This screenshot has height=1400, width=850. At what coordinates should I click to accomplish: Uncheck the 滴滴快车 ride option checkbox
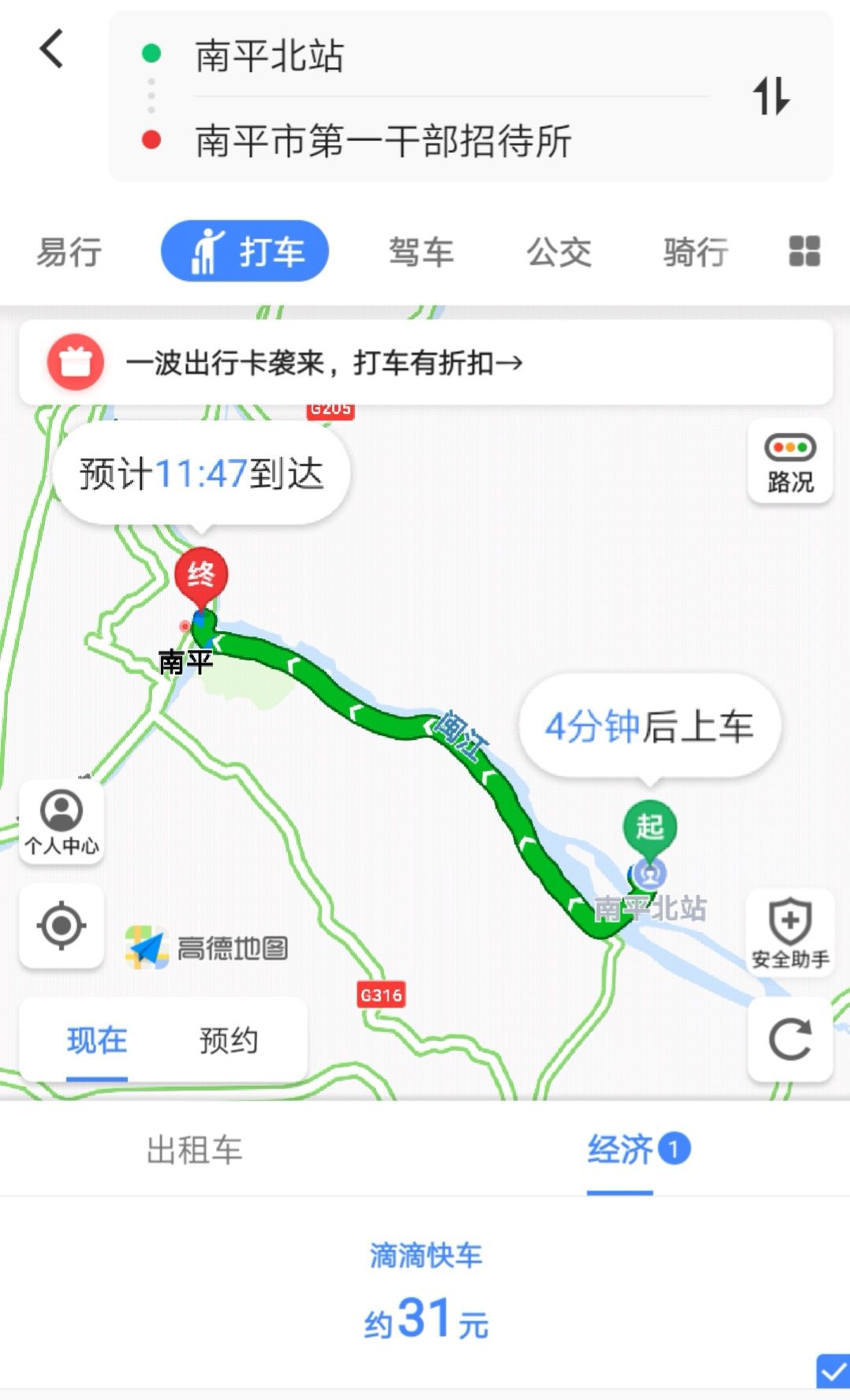click(833, 1371)
